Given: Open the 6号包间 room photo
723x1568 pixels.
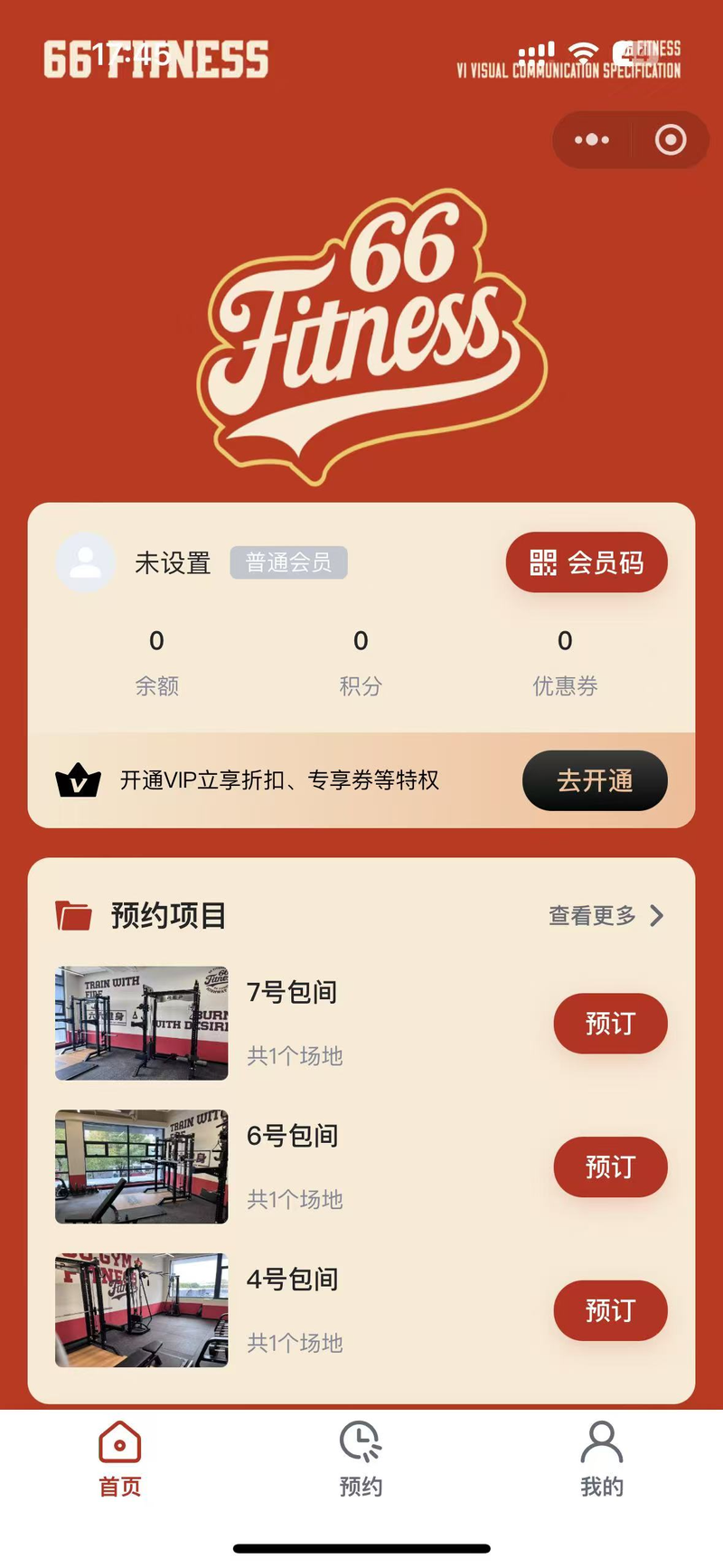Looking at the screenshot, I should click(x=142, y=1167).
